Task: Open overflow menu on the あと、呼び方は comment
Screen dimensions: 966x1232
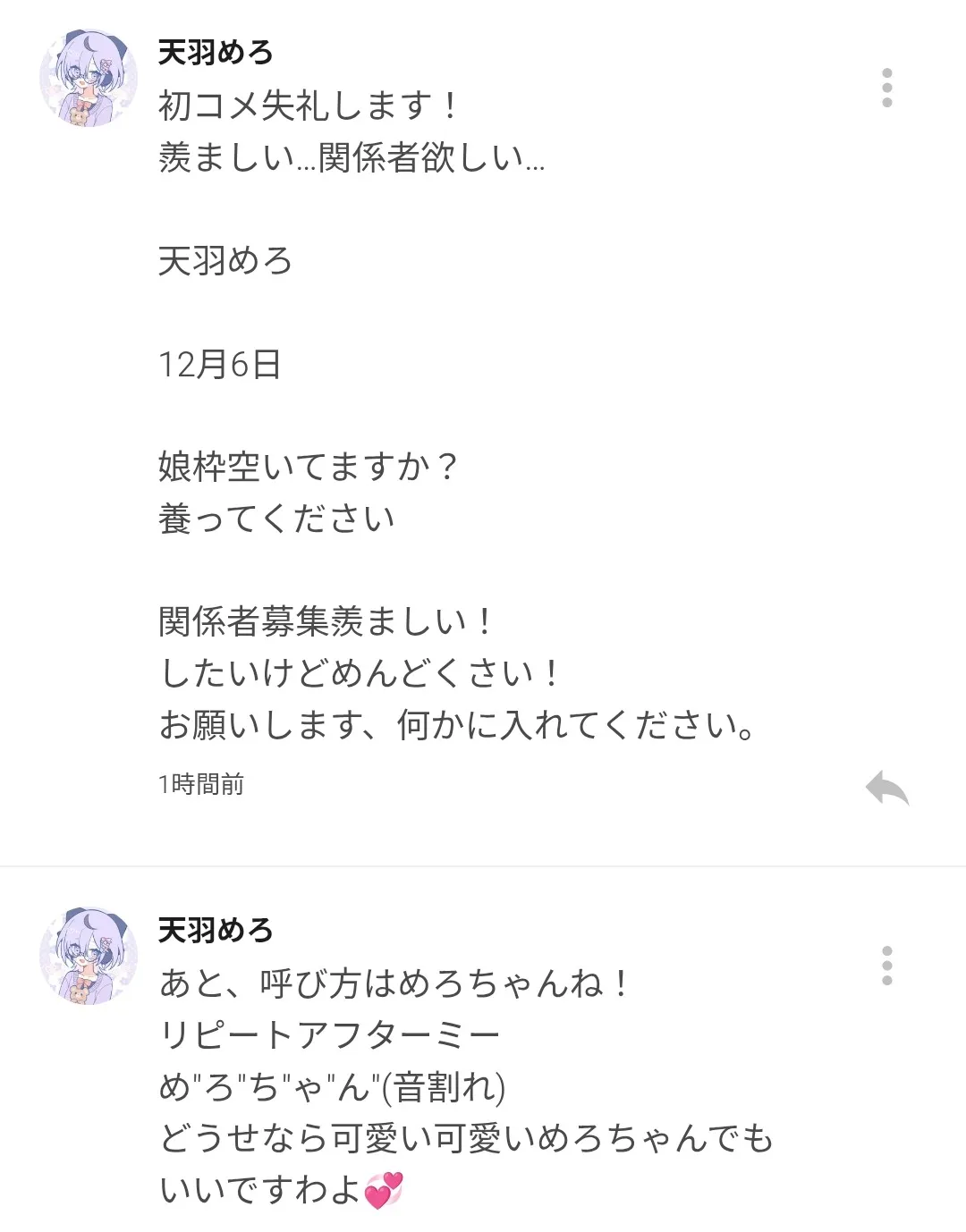Action: (886, 966)
